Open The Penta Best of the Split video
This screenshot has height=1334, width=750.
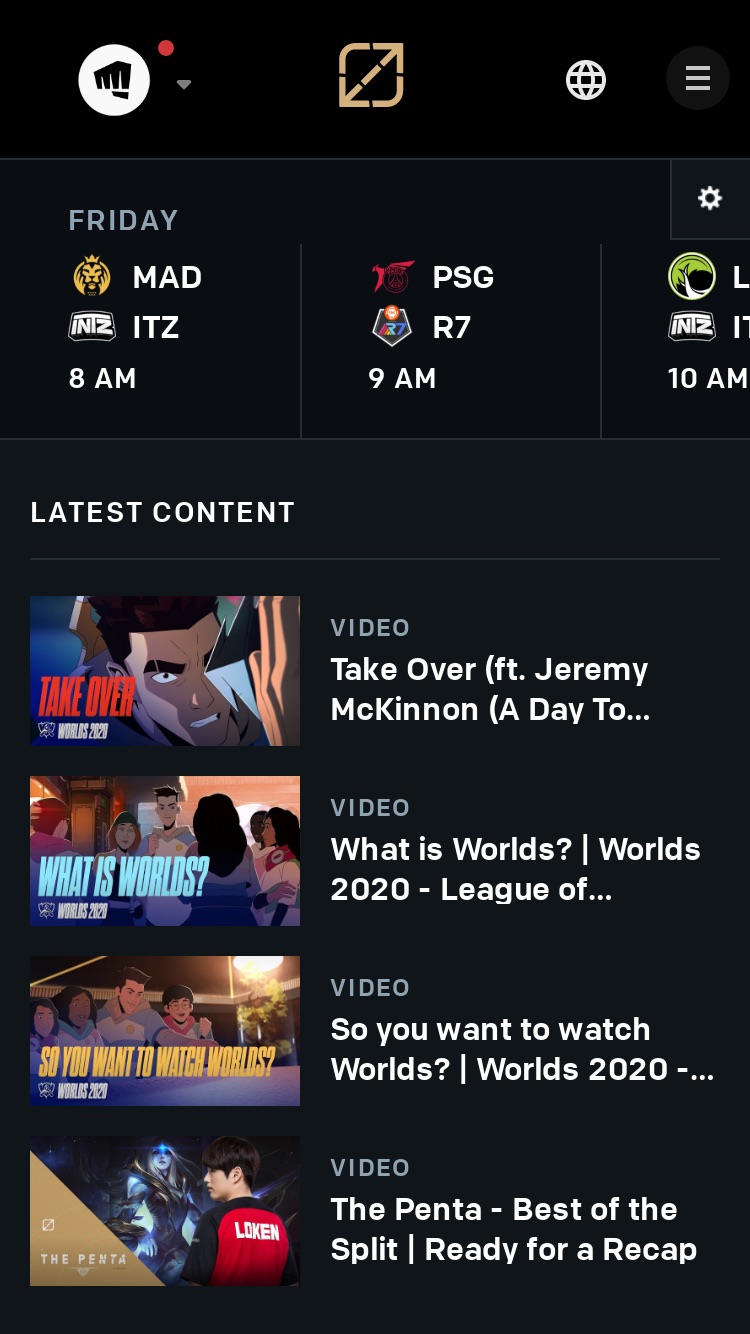pyautogui.click(x=375, y=1211)
